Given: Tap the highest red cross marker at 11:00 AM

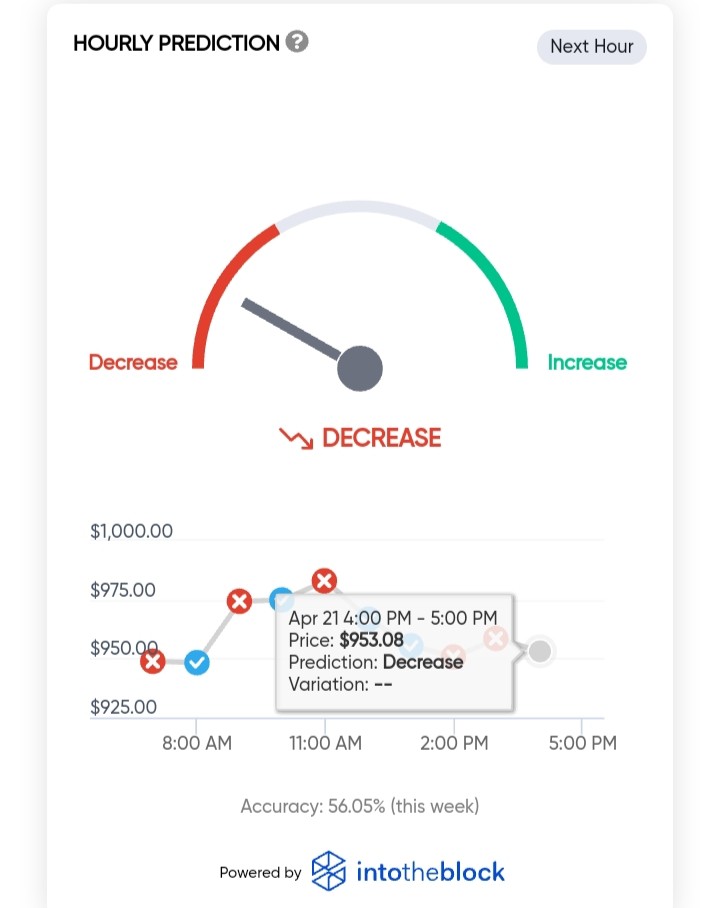Looking at the screenshot, I should pos(325,580).
